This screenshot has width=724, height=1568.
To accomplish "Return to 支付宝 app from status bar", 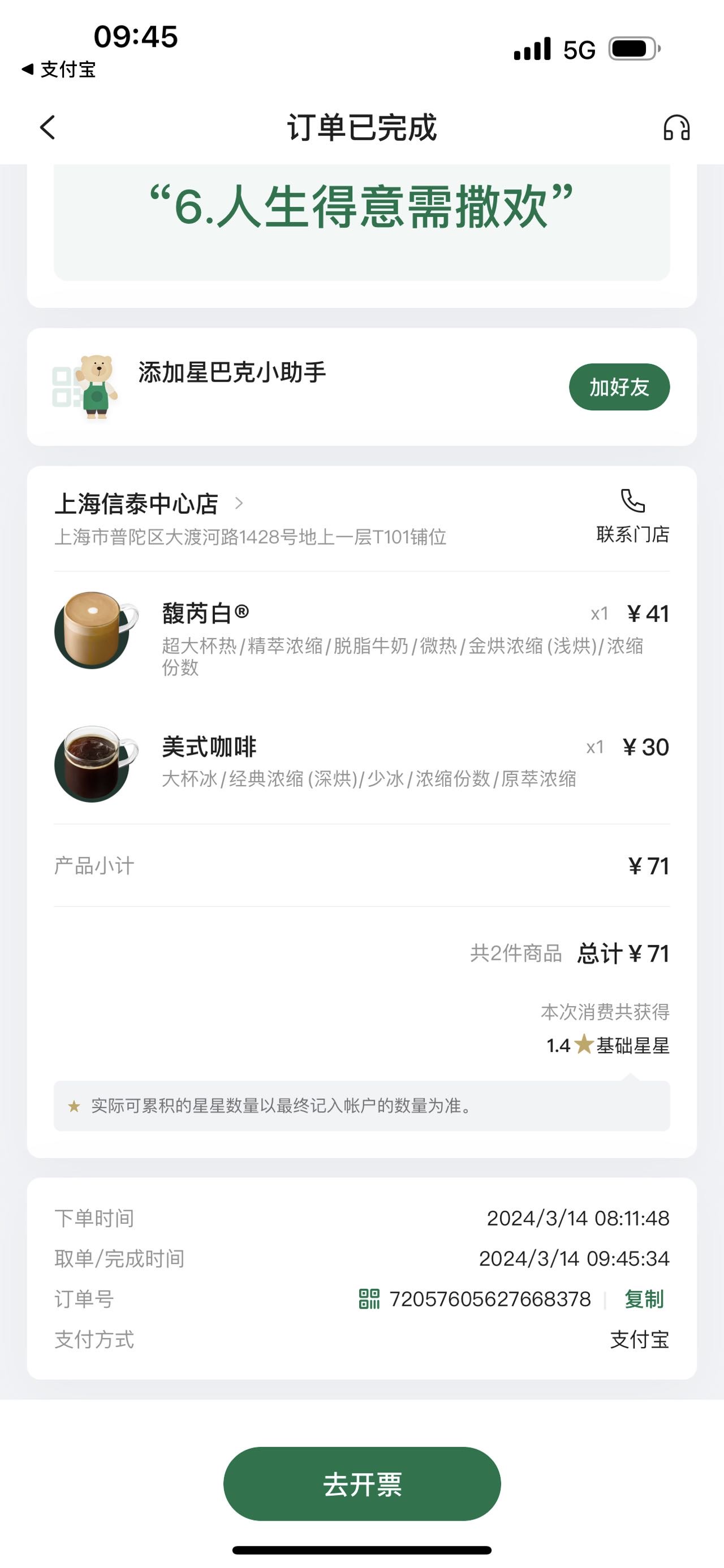I will coord(58,70).
